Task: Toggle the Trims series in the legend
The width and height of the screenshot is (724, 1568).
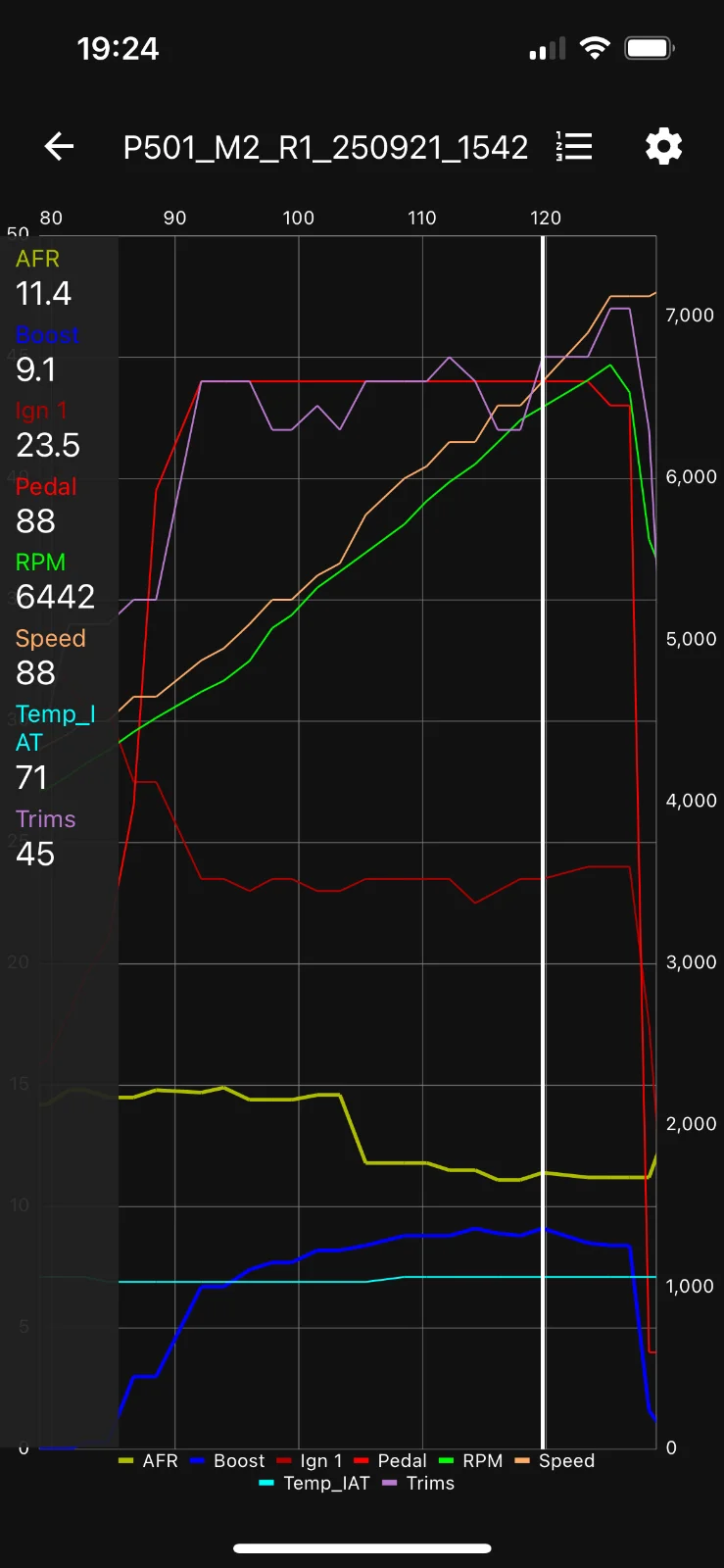Action: pos(418,1484)
